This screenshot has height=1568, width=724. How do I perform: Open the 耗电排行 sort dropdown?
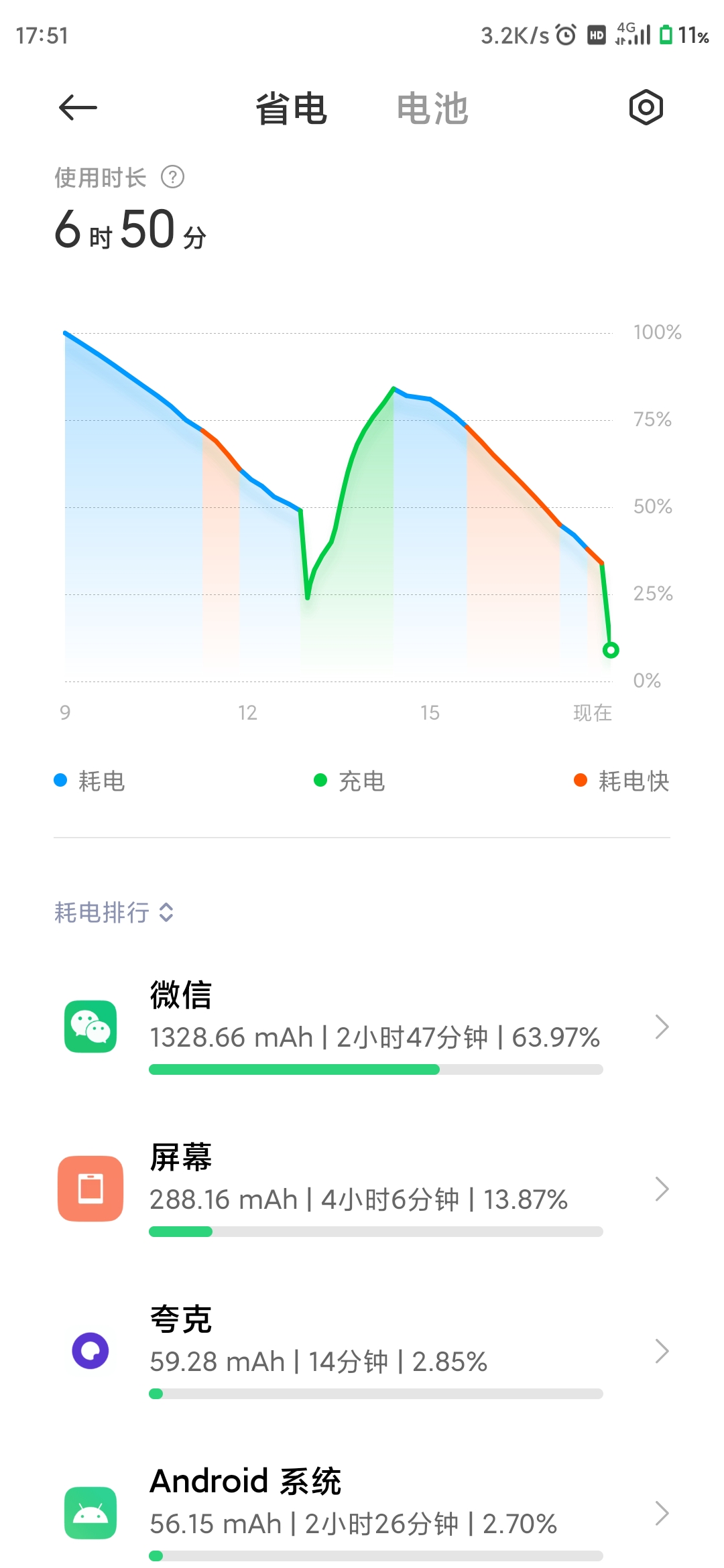coord(114,912)
